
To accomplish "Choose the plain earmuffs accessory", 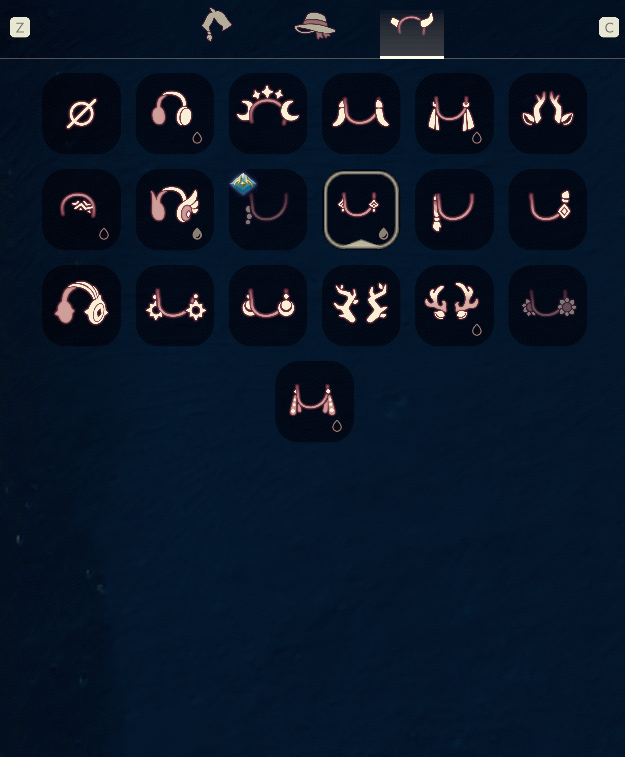I will [174, 113].
